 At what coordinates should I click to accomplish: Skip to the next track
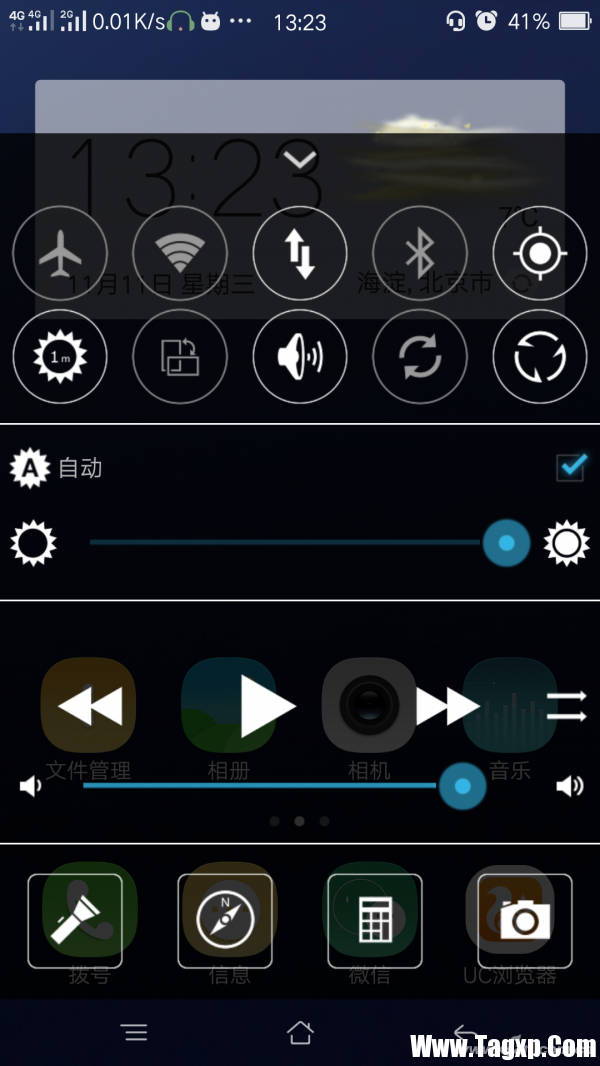(x=447, y=706)
